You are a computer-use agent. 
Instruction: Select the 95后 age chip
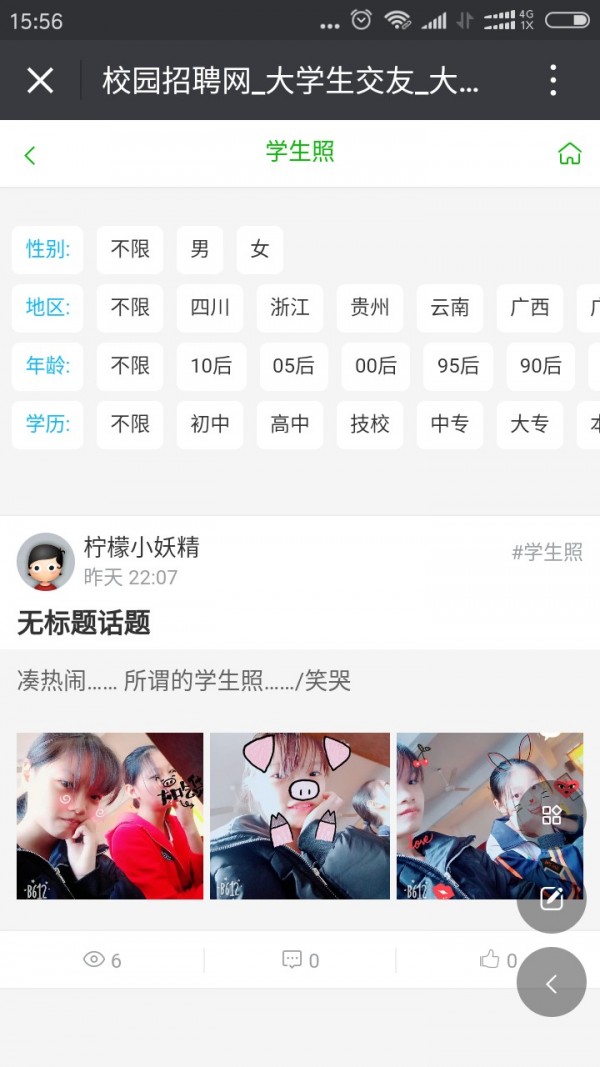[458, 366]
